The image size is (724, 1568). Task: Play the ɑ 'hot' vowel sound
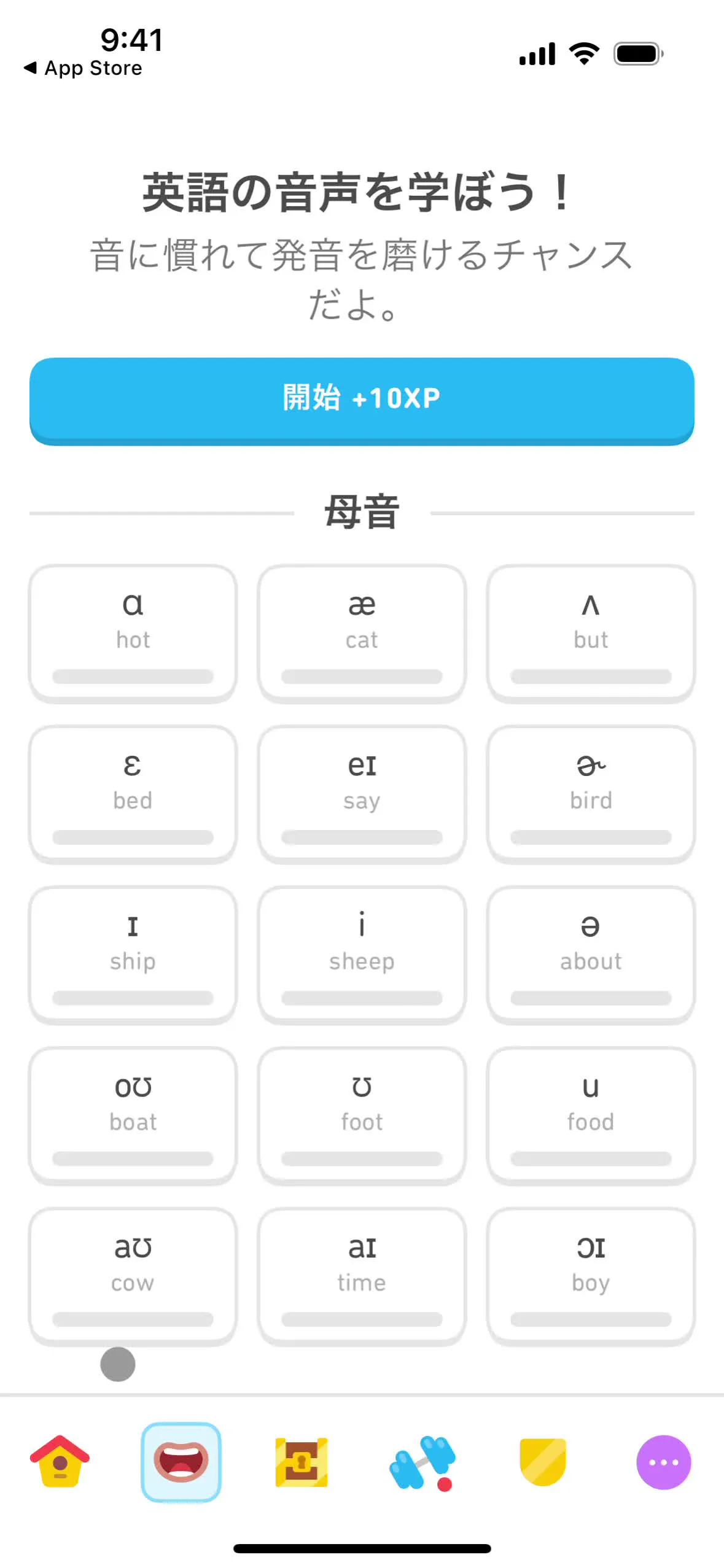click(133, 632)
